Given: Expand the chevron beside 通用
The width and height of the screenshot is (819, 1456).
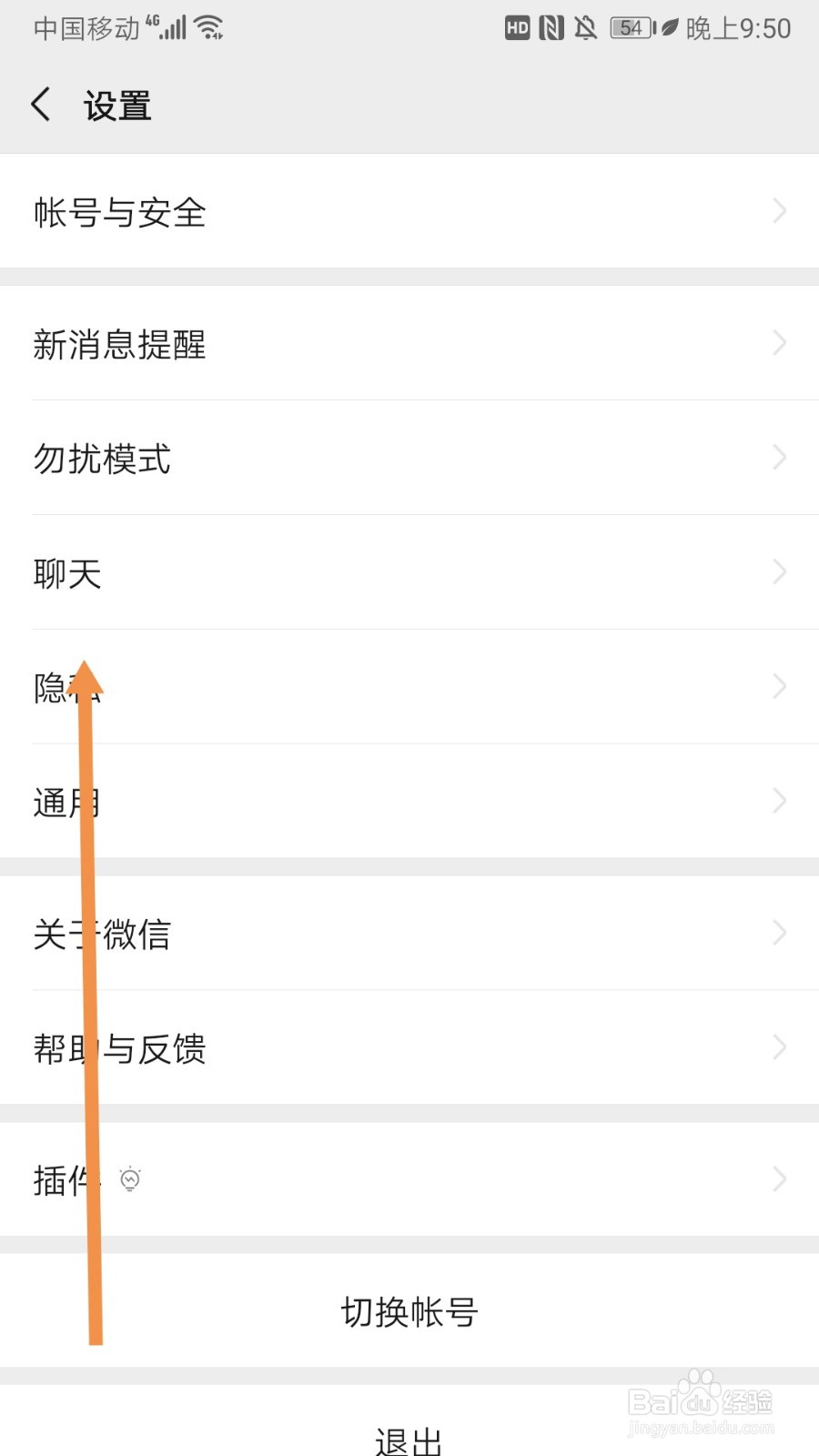Looking at the screenshot, I should click(779, 801).
